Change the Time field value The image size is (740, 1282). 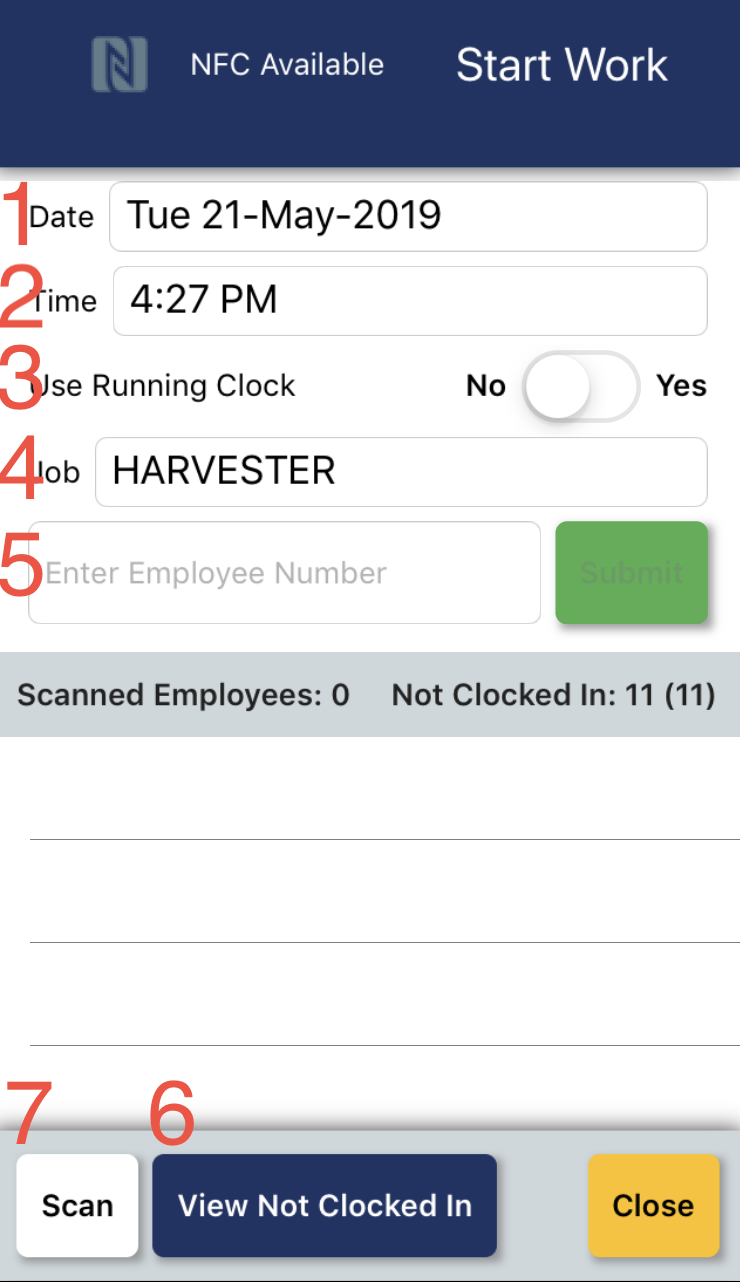pos(410,300)
